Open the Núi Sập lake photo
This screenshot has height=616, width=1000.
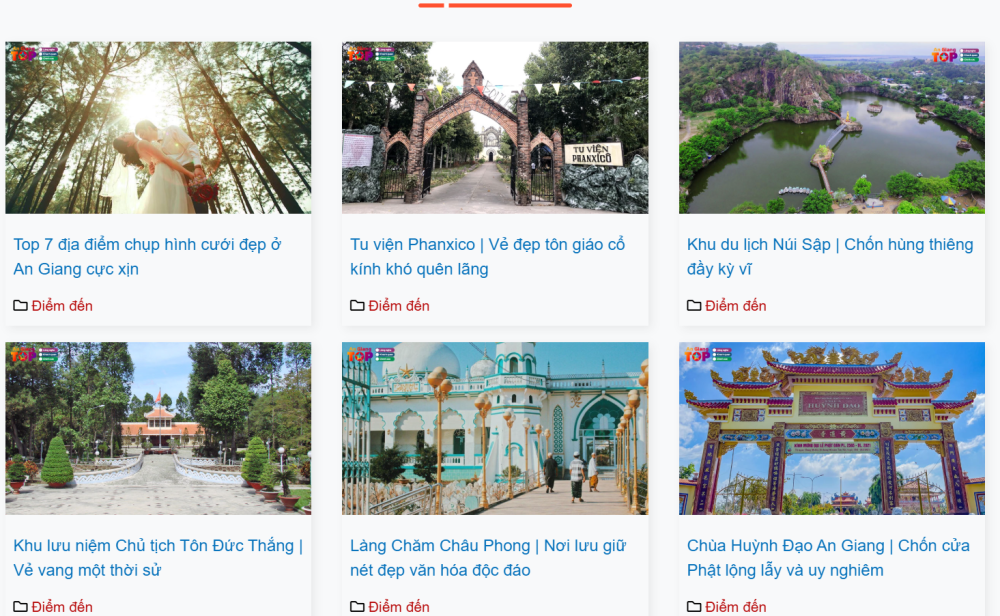[832, 127]
